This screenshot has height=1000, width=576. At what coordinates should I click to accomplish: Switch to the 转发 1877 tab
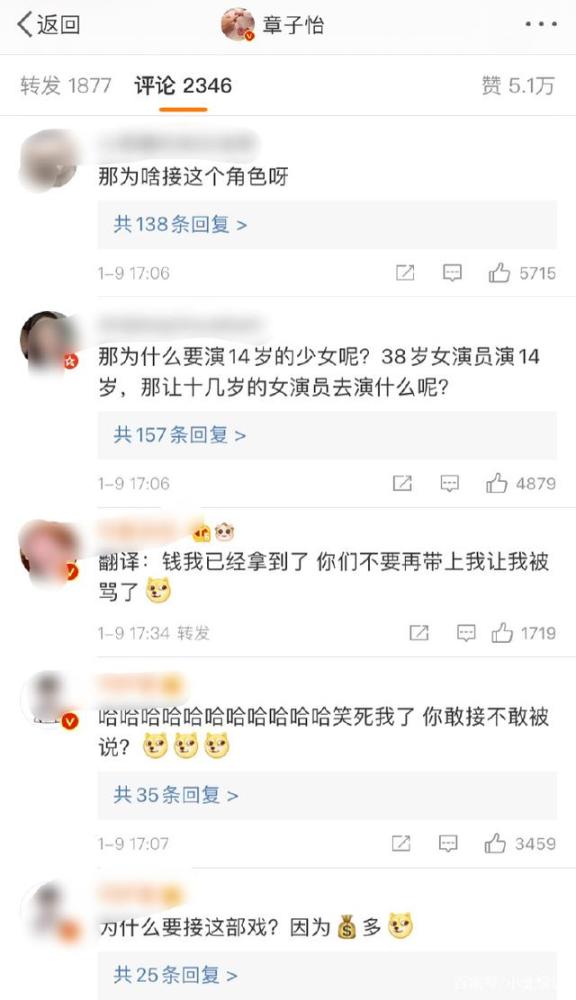tap(66, 85)
